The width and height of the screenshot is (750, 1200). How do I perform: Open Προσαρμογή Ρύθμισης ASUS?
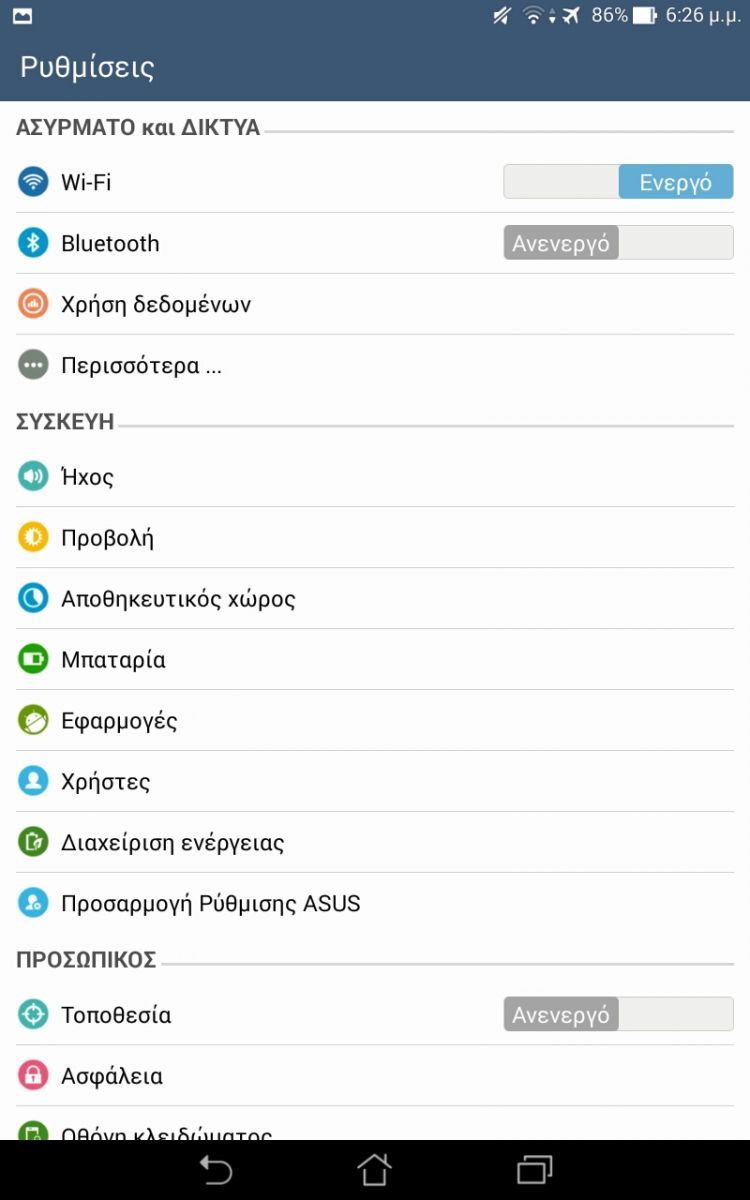375,904
